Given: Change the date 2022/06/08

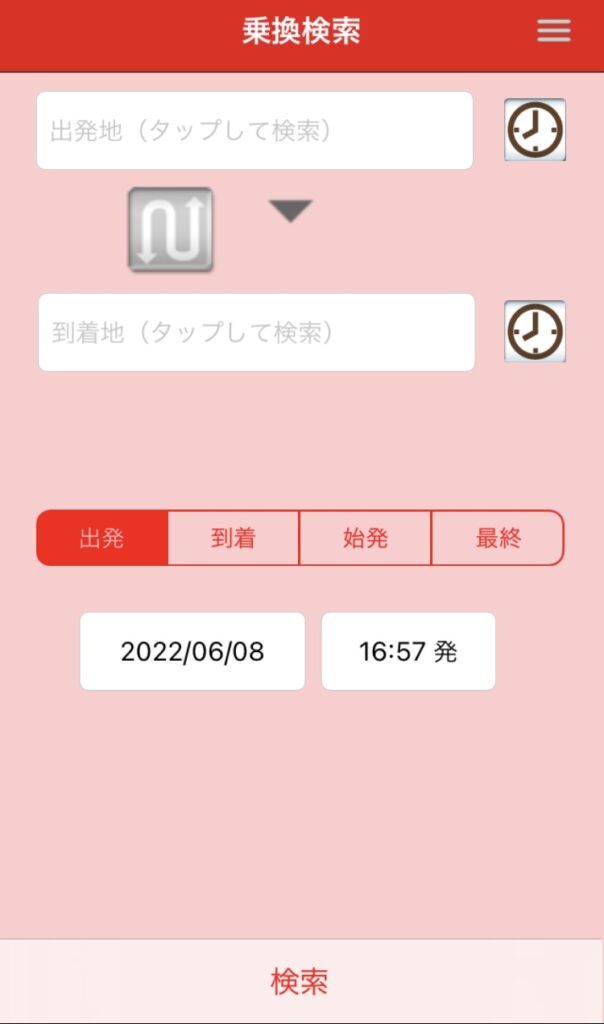Looking at the screenshot, I should (x=192, y=651).
